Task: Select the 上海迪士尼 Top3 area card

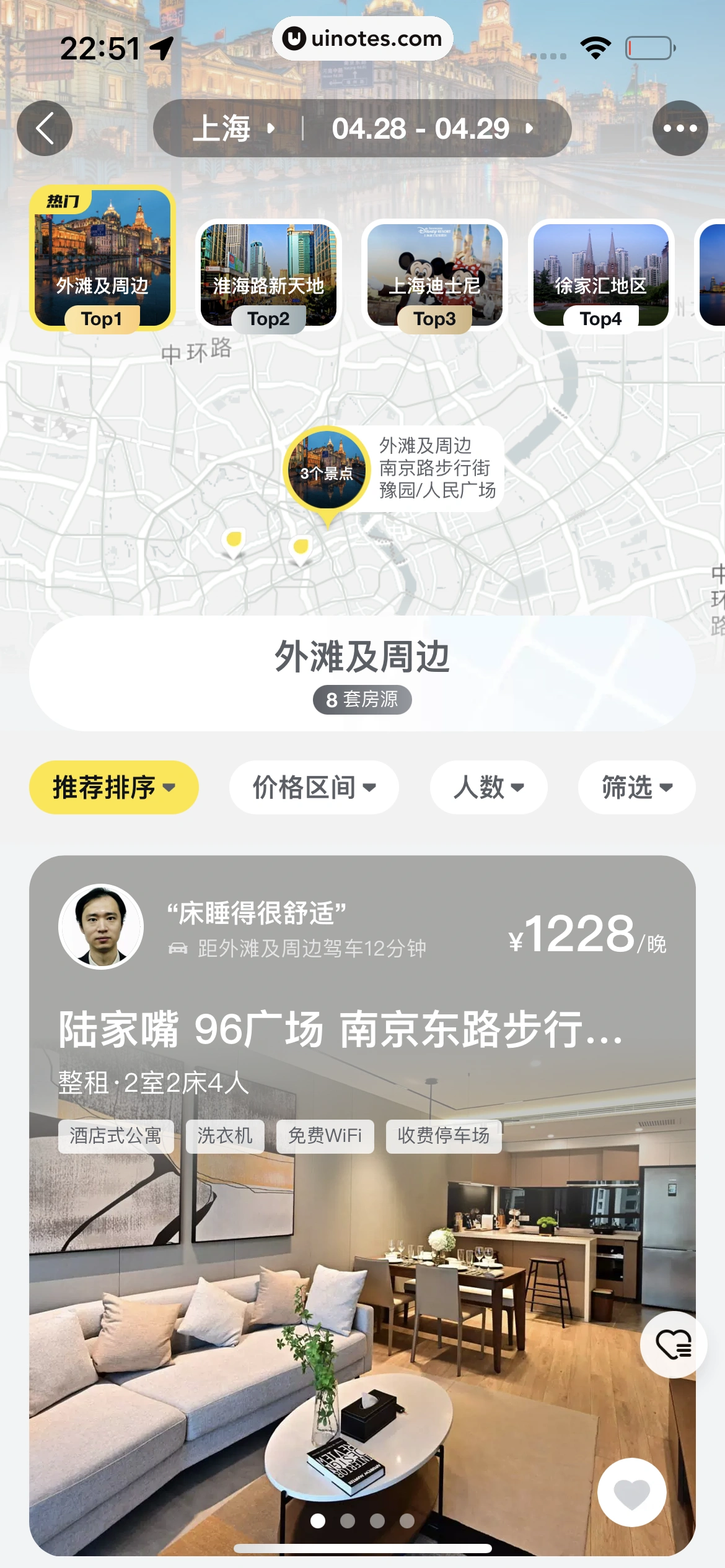Action: click(x=434, y=274)
